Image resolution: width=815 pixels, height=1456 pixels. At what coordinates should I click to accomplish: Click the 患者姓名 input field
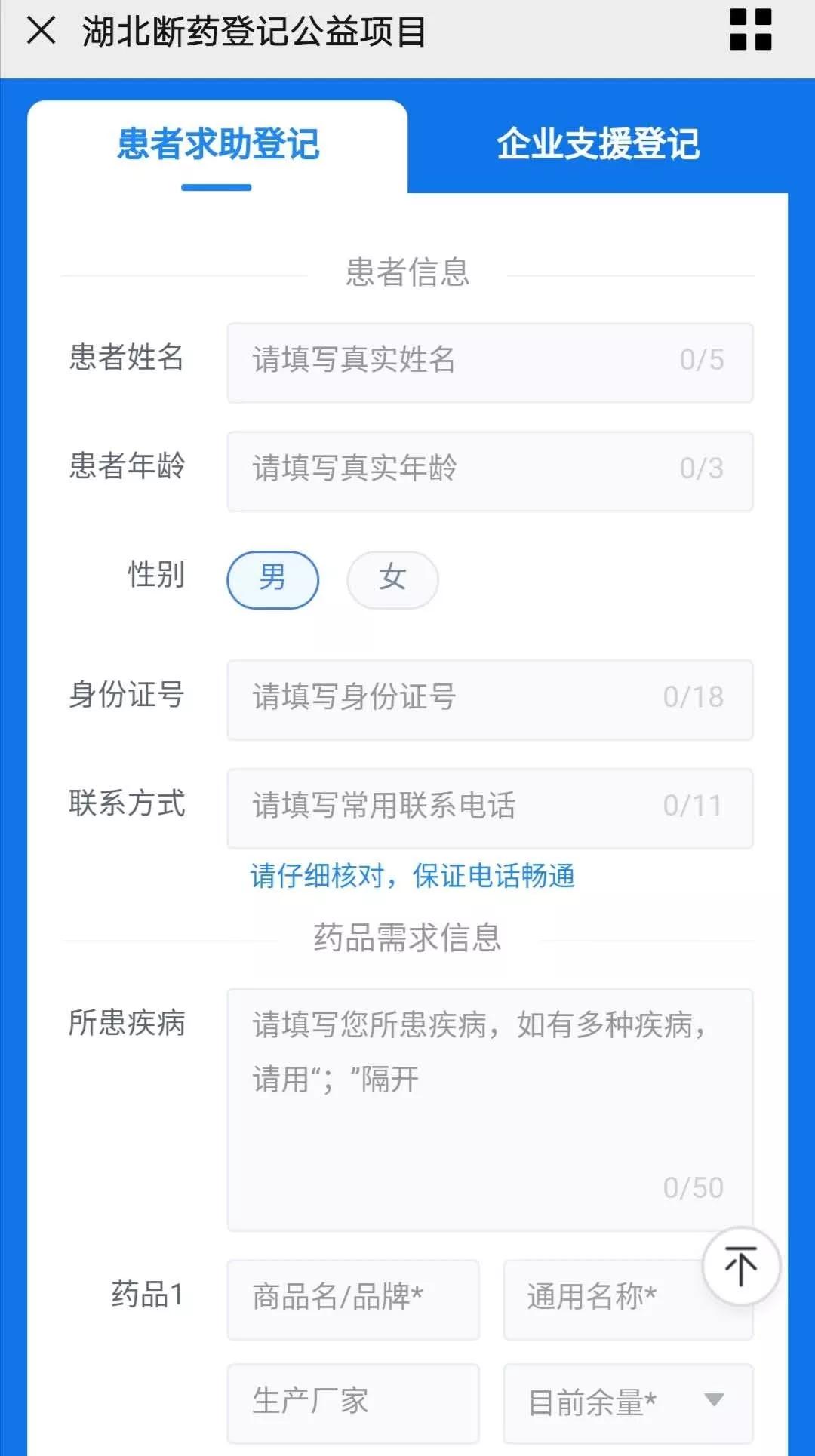tap(490, 363)
